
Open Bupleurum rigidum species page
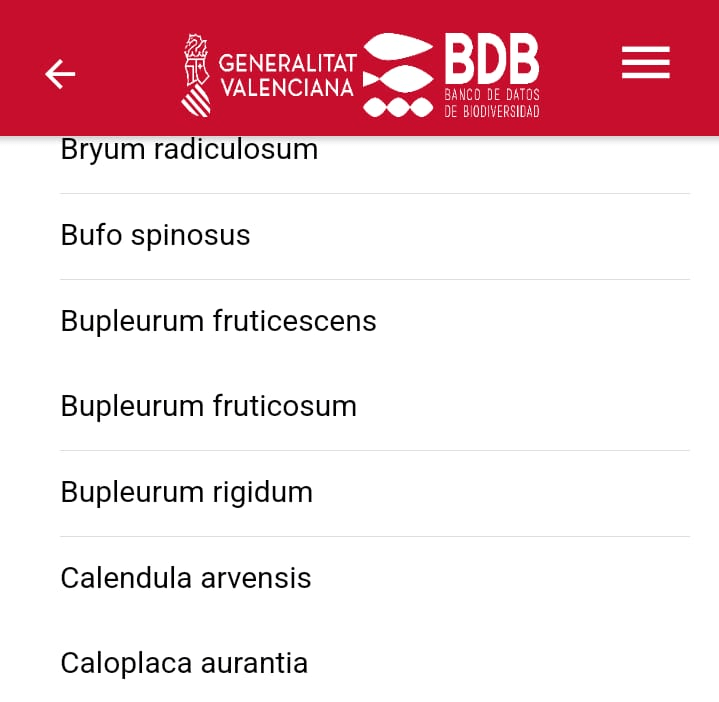point(186,492)
